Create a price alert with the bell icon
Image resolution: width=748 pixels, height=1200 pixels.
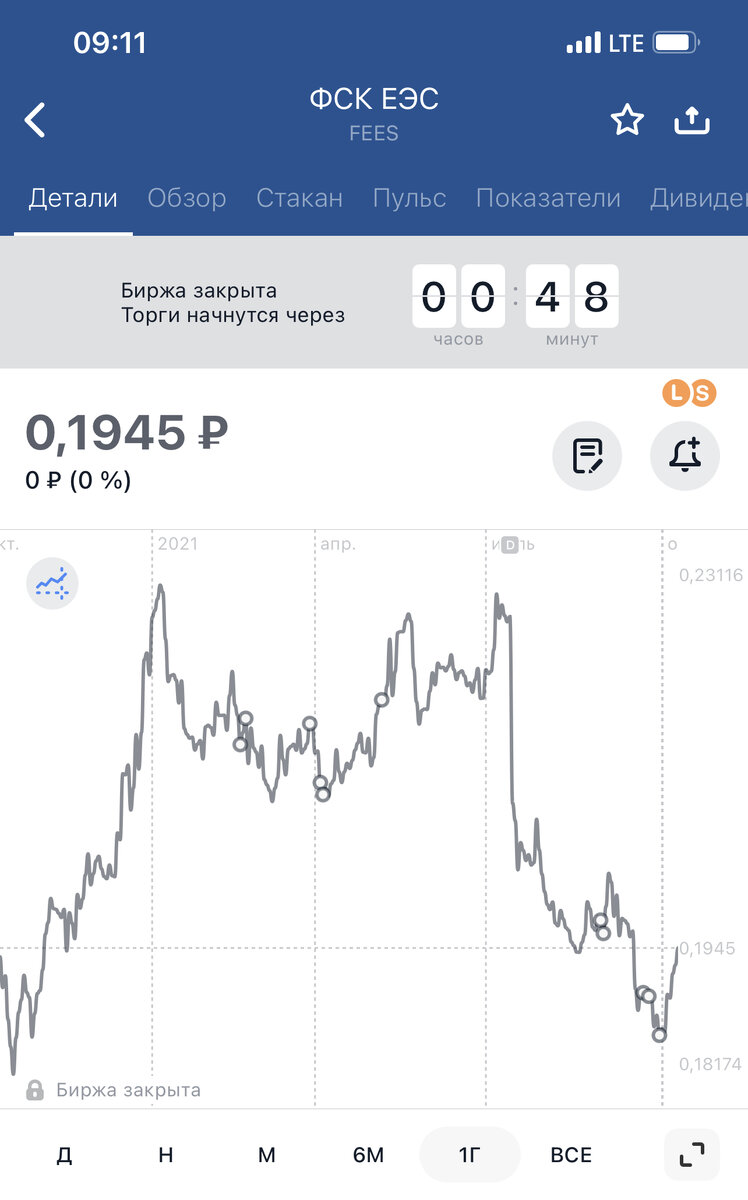(685, 456)
